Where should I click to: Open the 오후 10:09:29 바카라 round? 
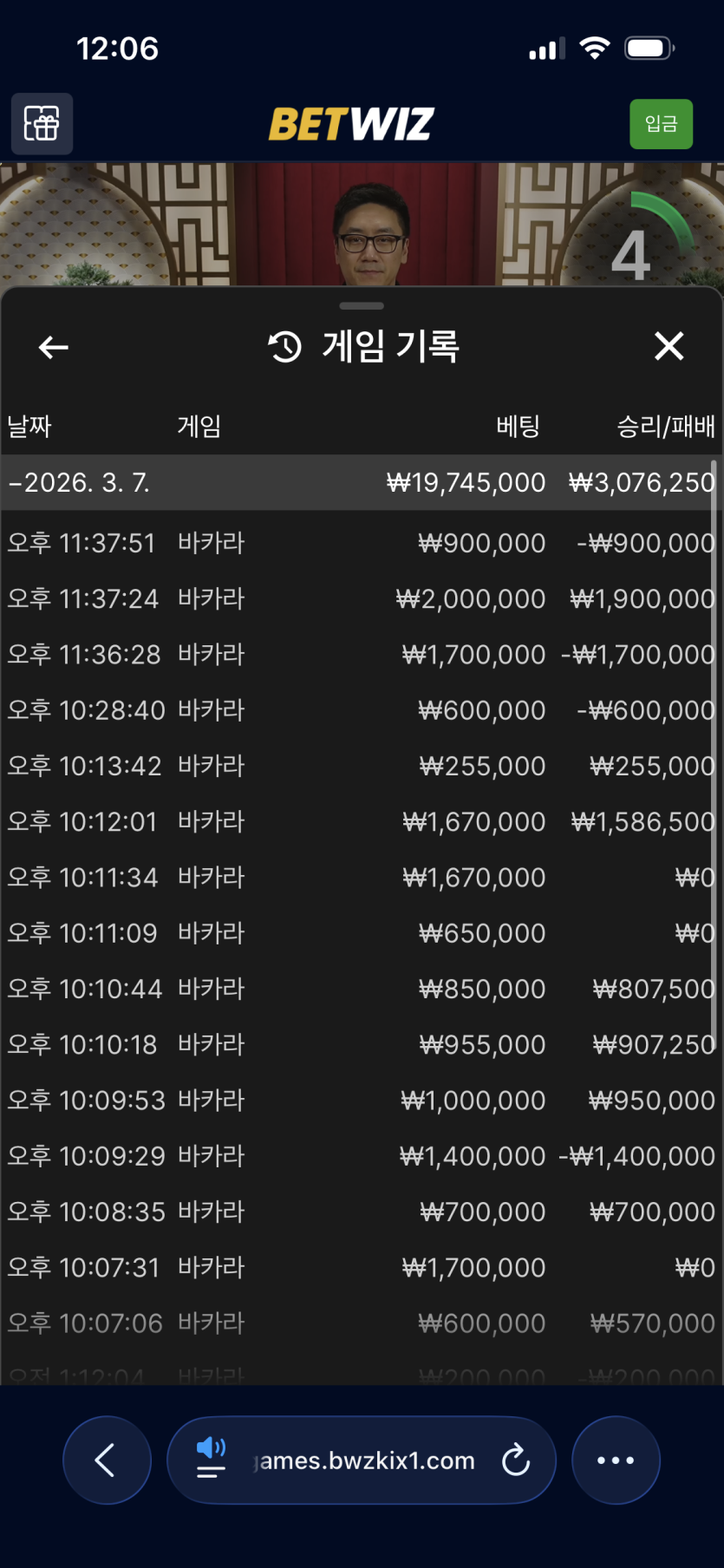[x=361, y=1156]
